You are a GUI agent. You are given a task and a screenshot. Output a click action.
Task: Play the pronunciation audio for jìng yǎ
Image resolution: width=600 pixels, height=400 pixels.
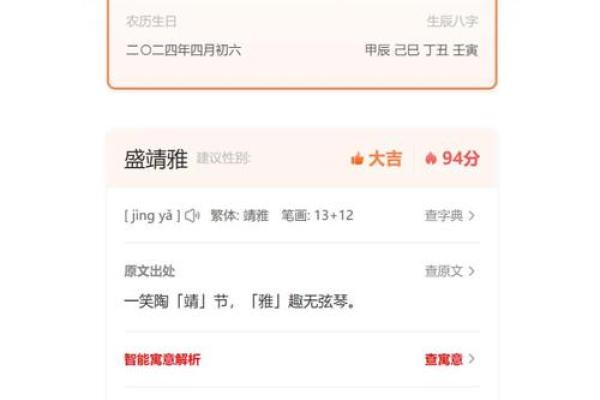(x=193, y=215)
